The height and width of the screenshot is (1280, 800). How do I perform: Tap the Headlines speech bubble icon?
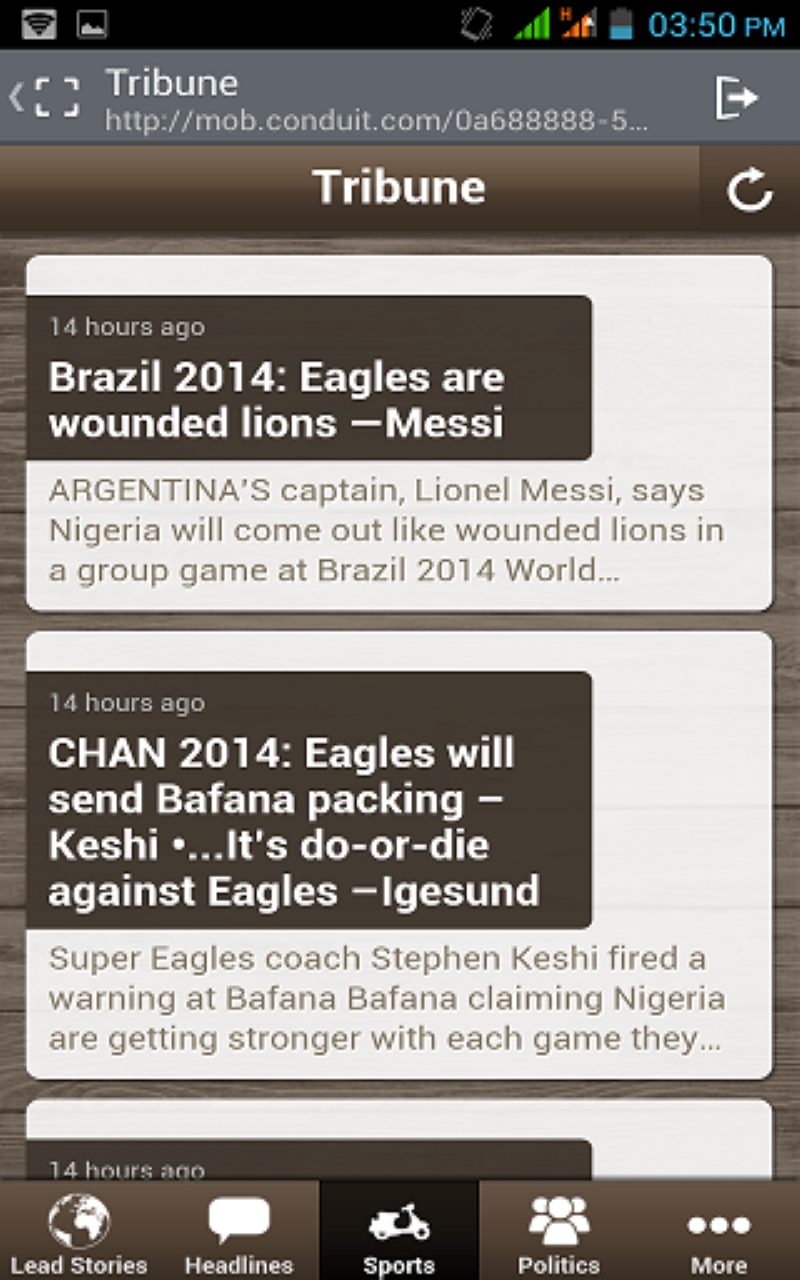pos(238,1218)
